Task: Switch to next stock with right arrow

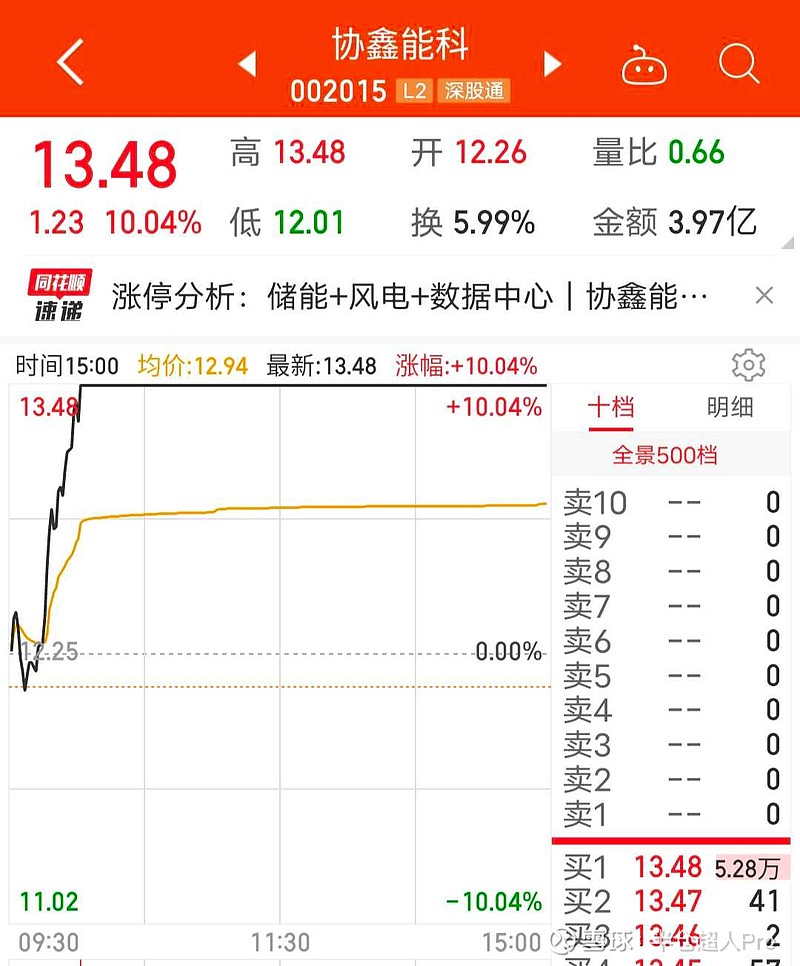Action: (x=552, y=63)
